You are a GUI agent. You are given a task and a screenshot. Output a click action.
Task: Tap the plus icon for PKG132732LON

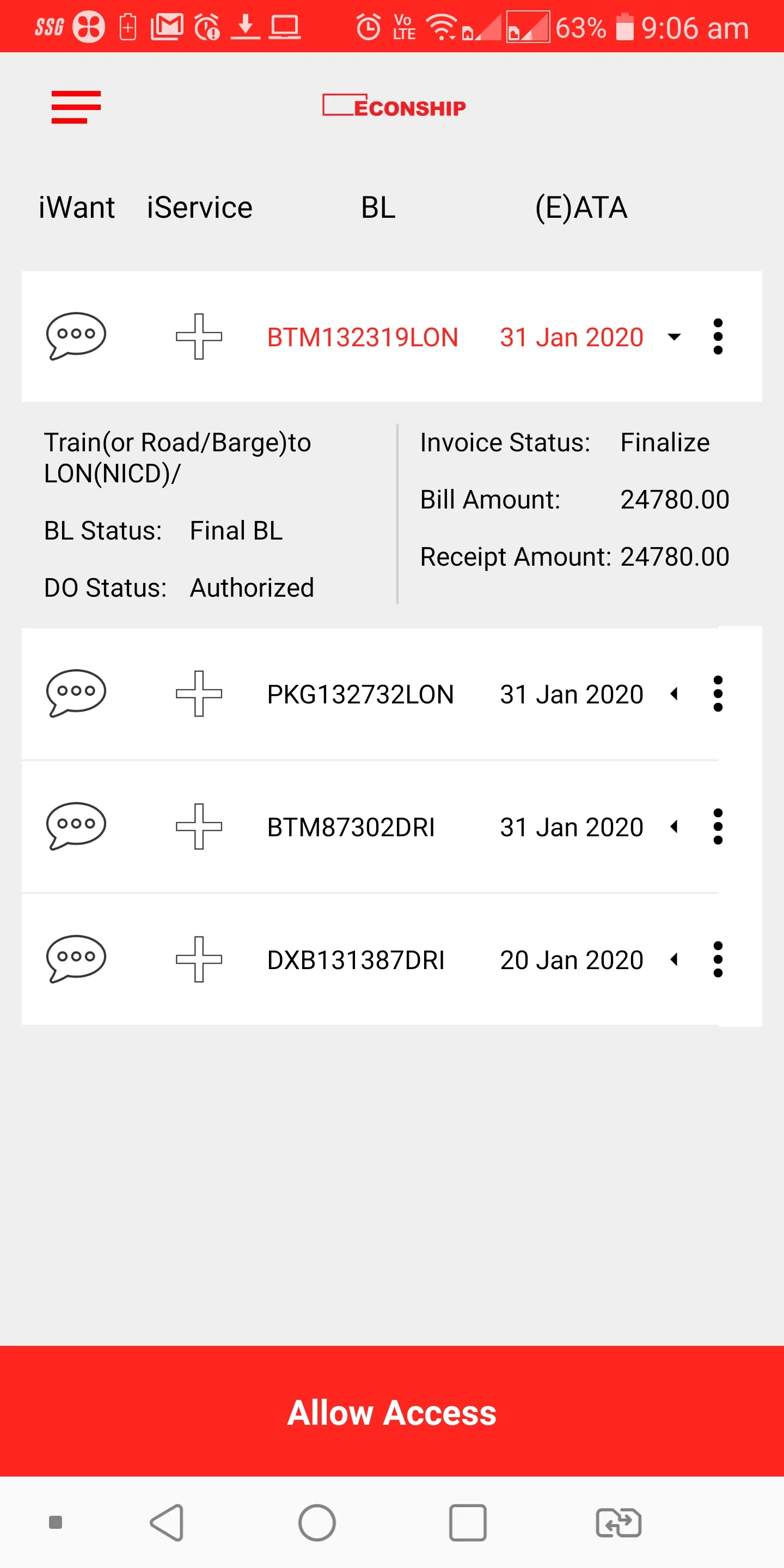tap(198, 694)
